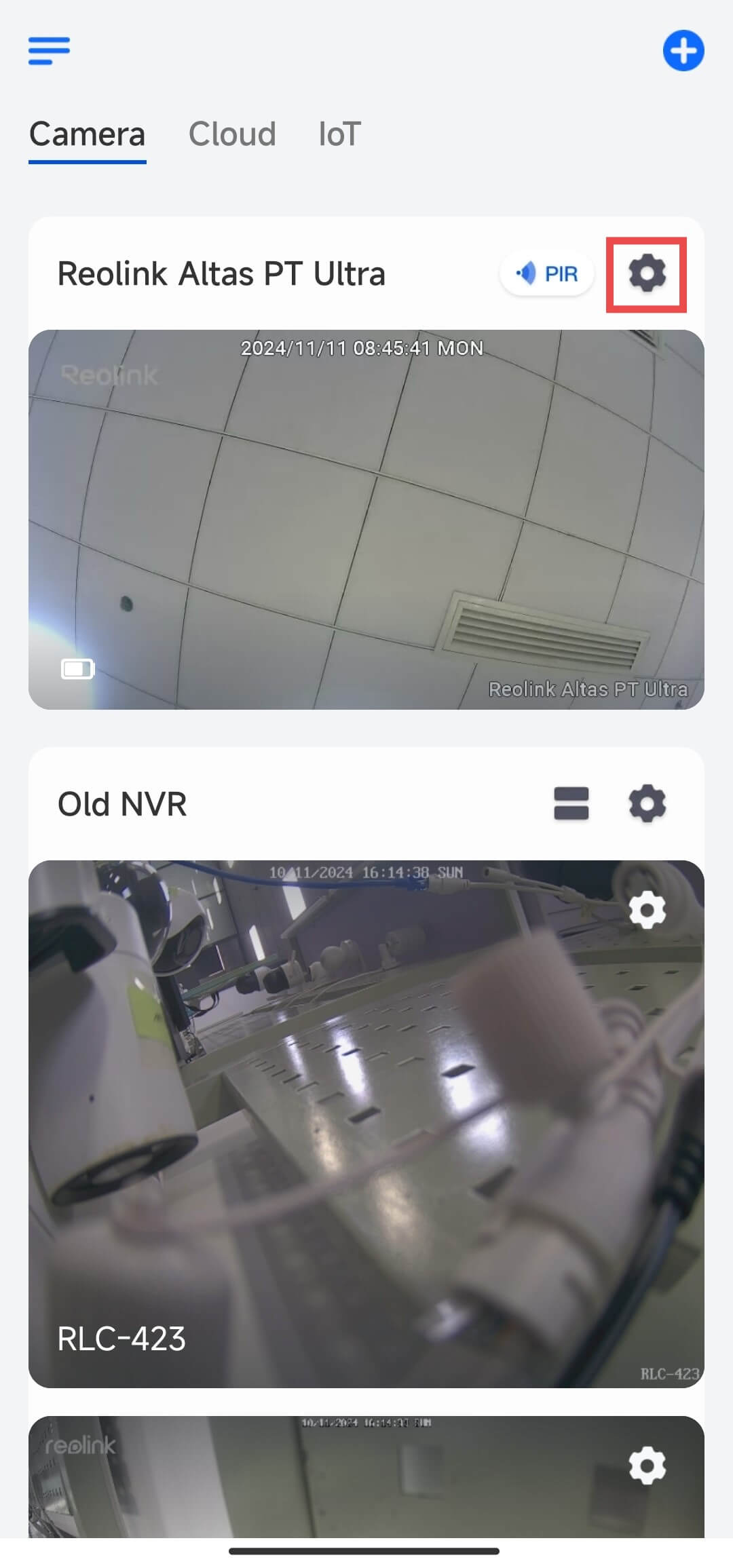Screen dimensions: 733x1568
Task: Open settings gear on bottom camera feed
Action: tap(647, 1465)
